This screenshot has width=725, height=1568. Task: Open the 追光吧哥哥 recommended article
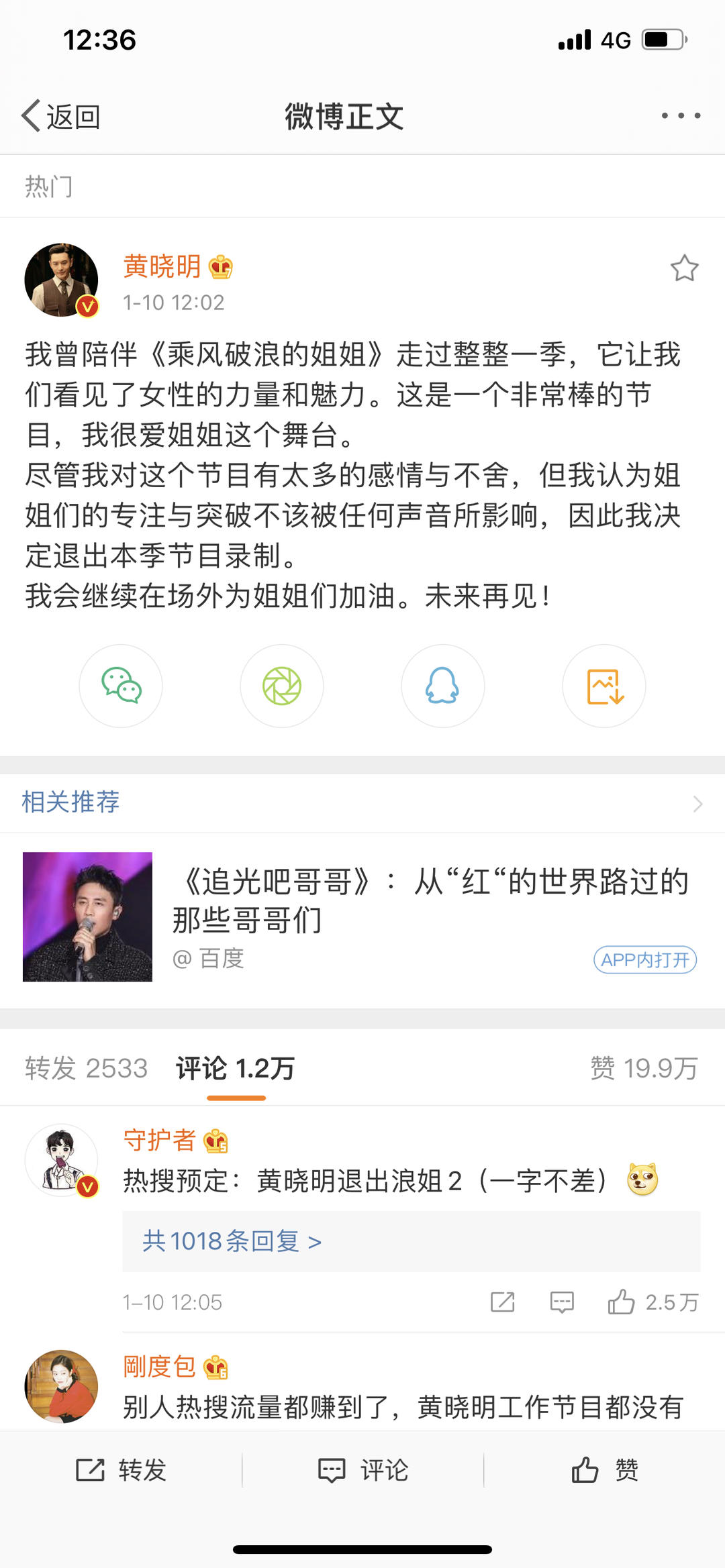(430, 900)
